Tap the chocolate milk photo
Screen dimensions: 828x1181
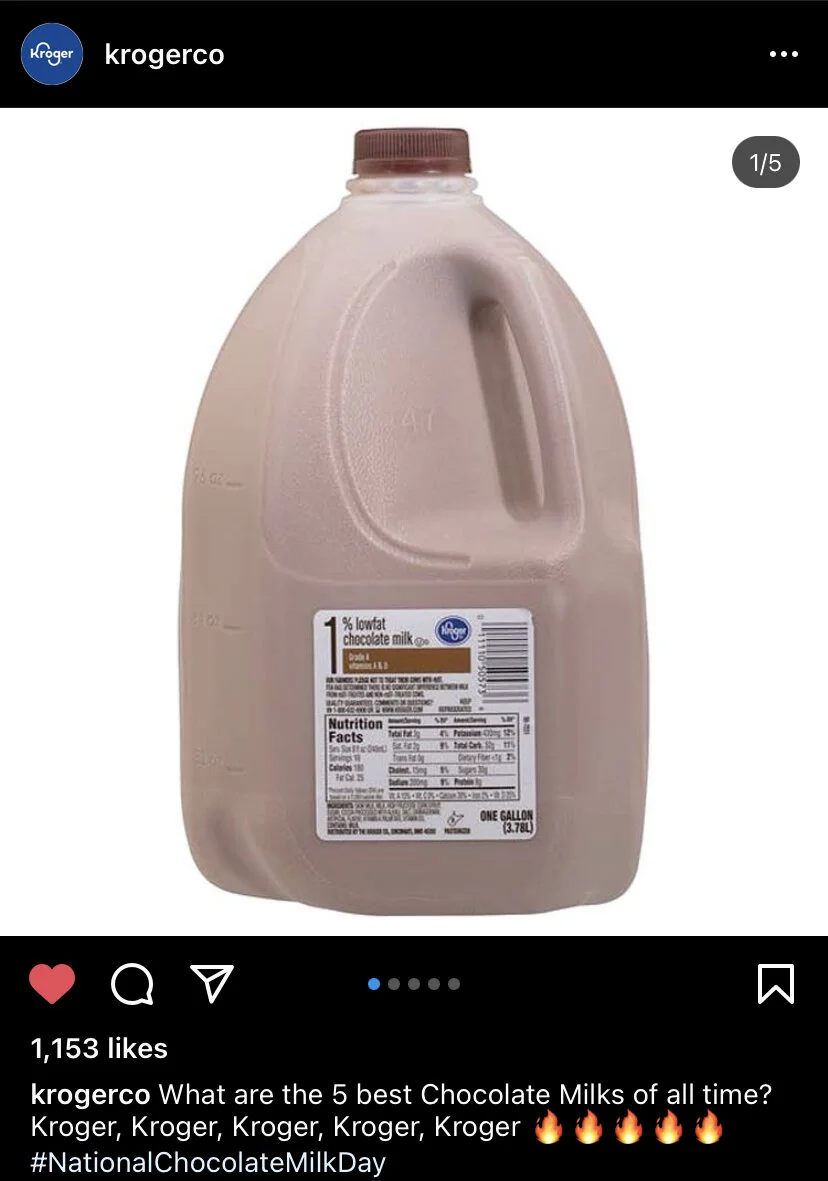coord(414,521)
